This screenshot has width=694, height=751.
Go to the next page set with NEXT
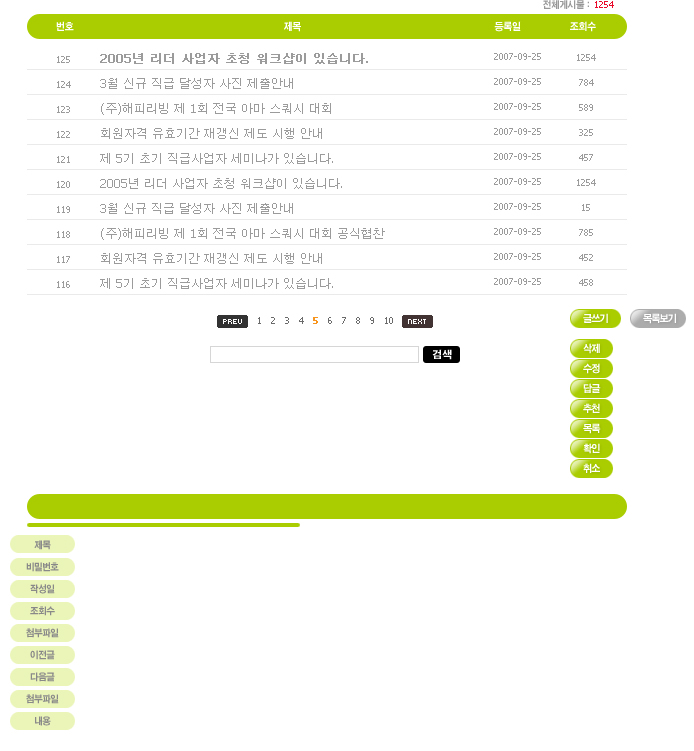tap(417, 322)
